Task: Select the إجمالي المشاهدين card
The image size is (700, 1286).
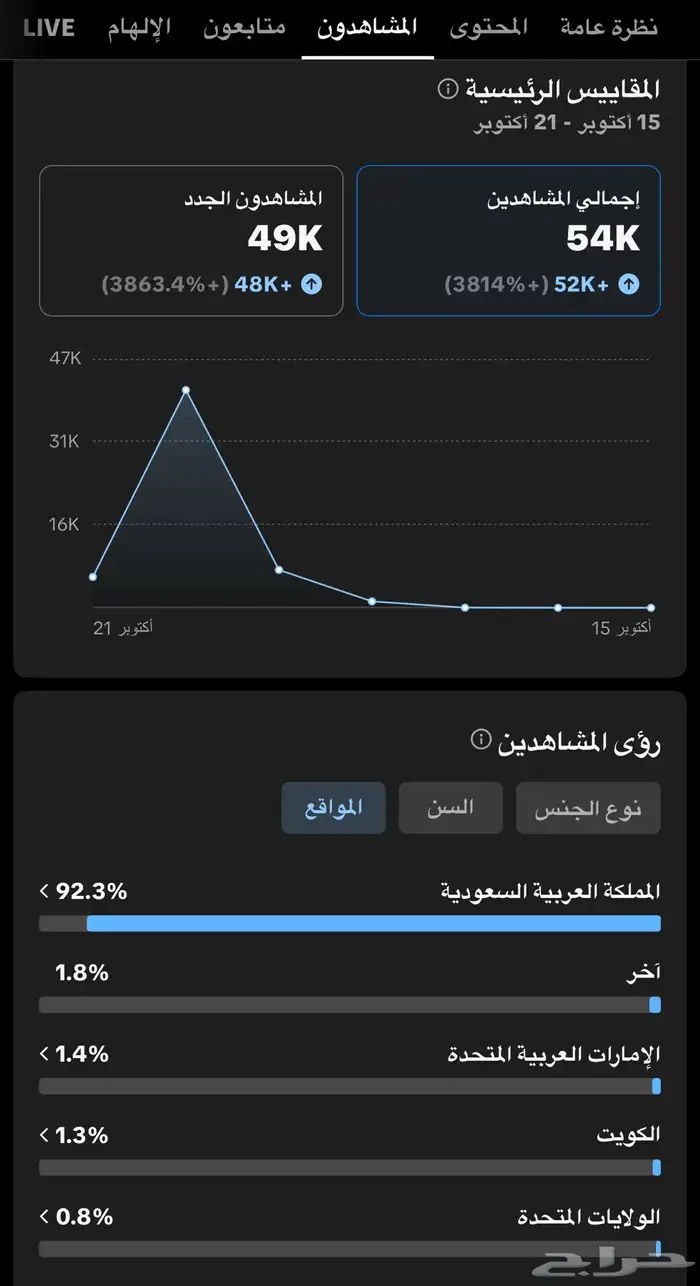Action: tap(508, 241)
